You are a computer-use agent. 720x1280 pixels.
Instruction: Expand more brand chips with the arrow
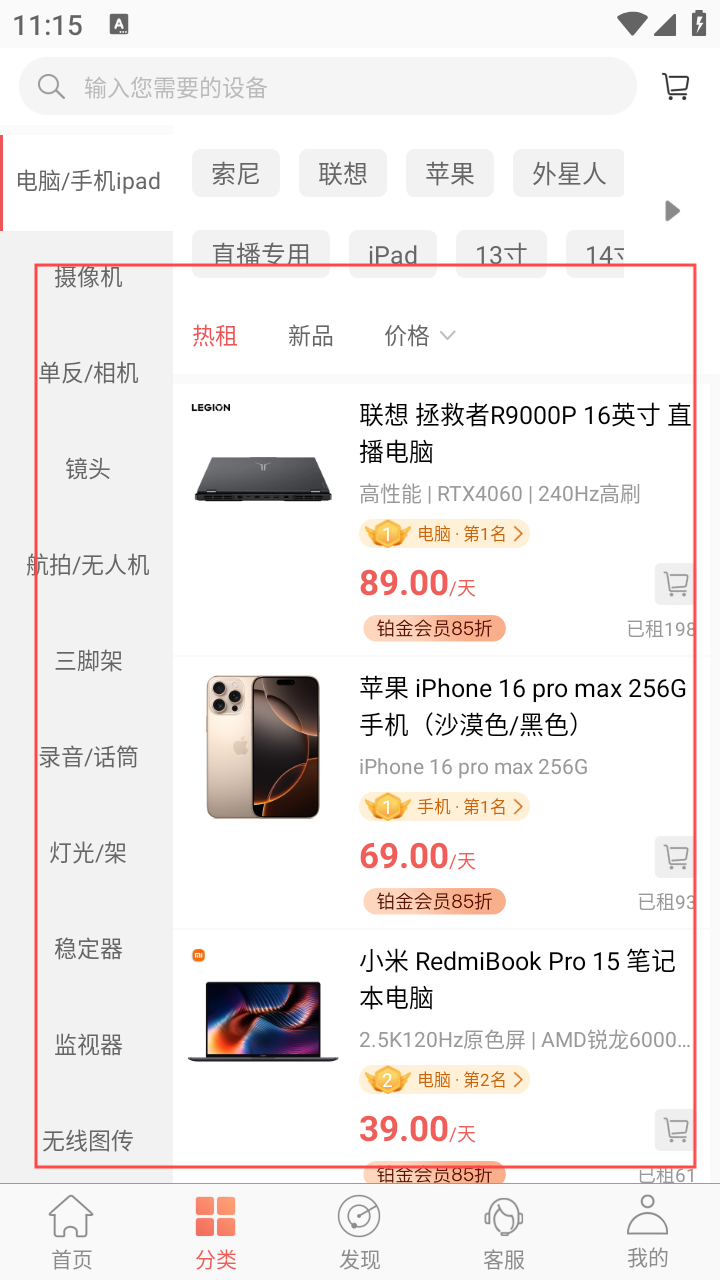tap(672, 211)
